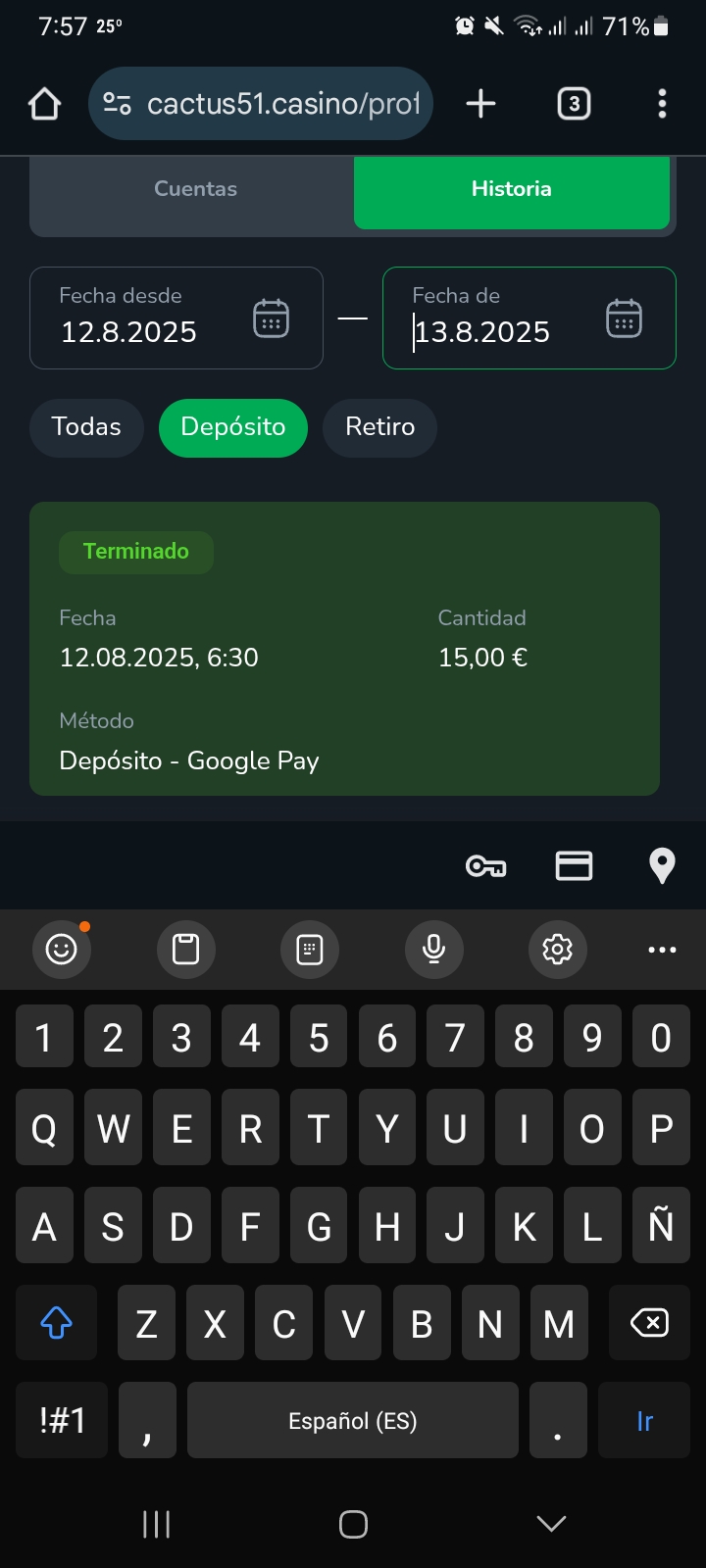This screenshot has width=706, height=1568.
Task: Select the Historia tab
Action: click(511, 189)
